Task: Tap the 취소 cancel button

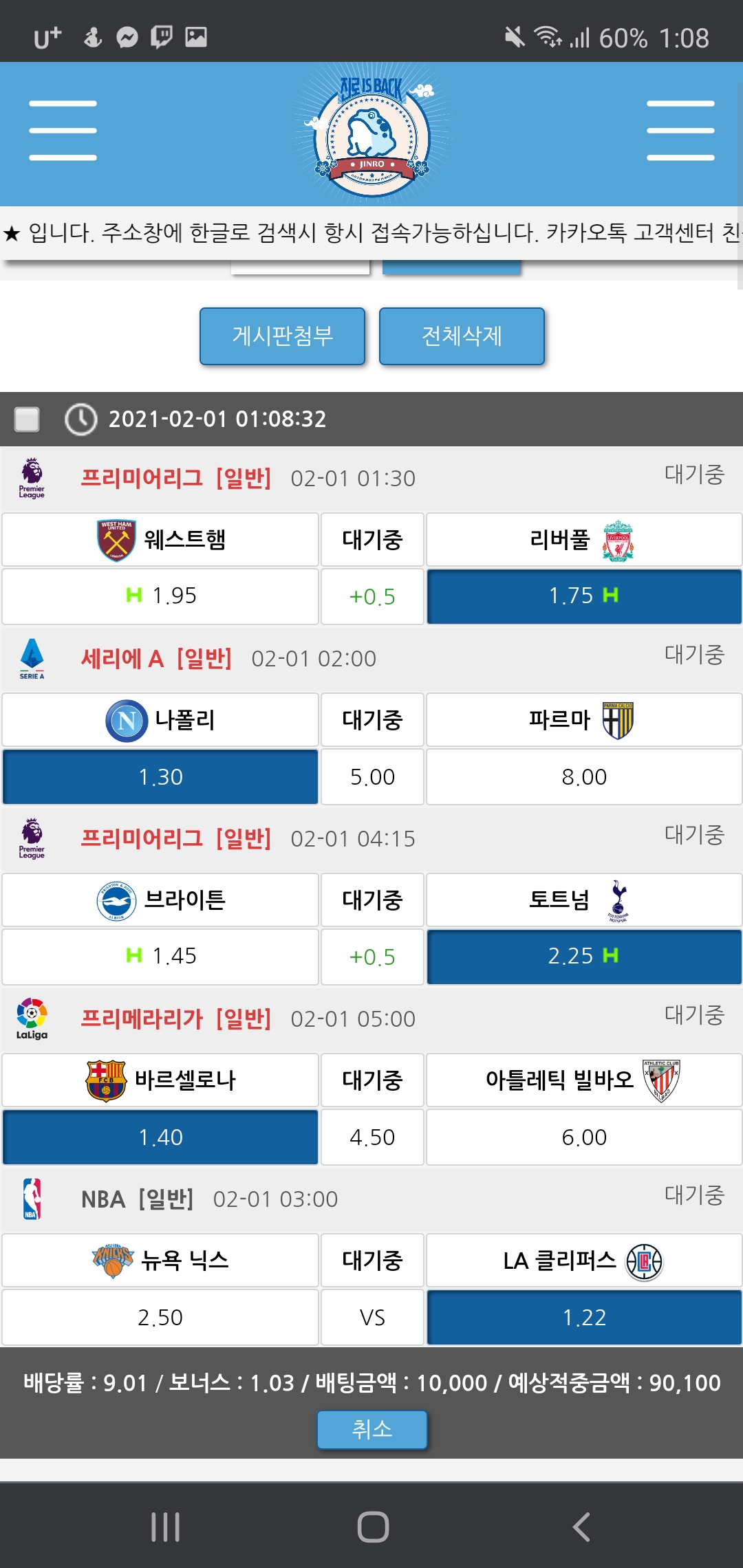Action: click(371, 1429)
